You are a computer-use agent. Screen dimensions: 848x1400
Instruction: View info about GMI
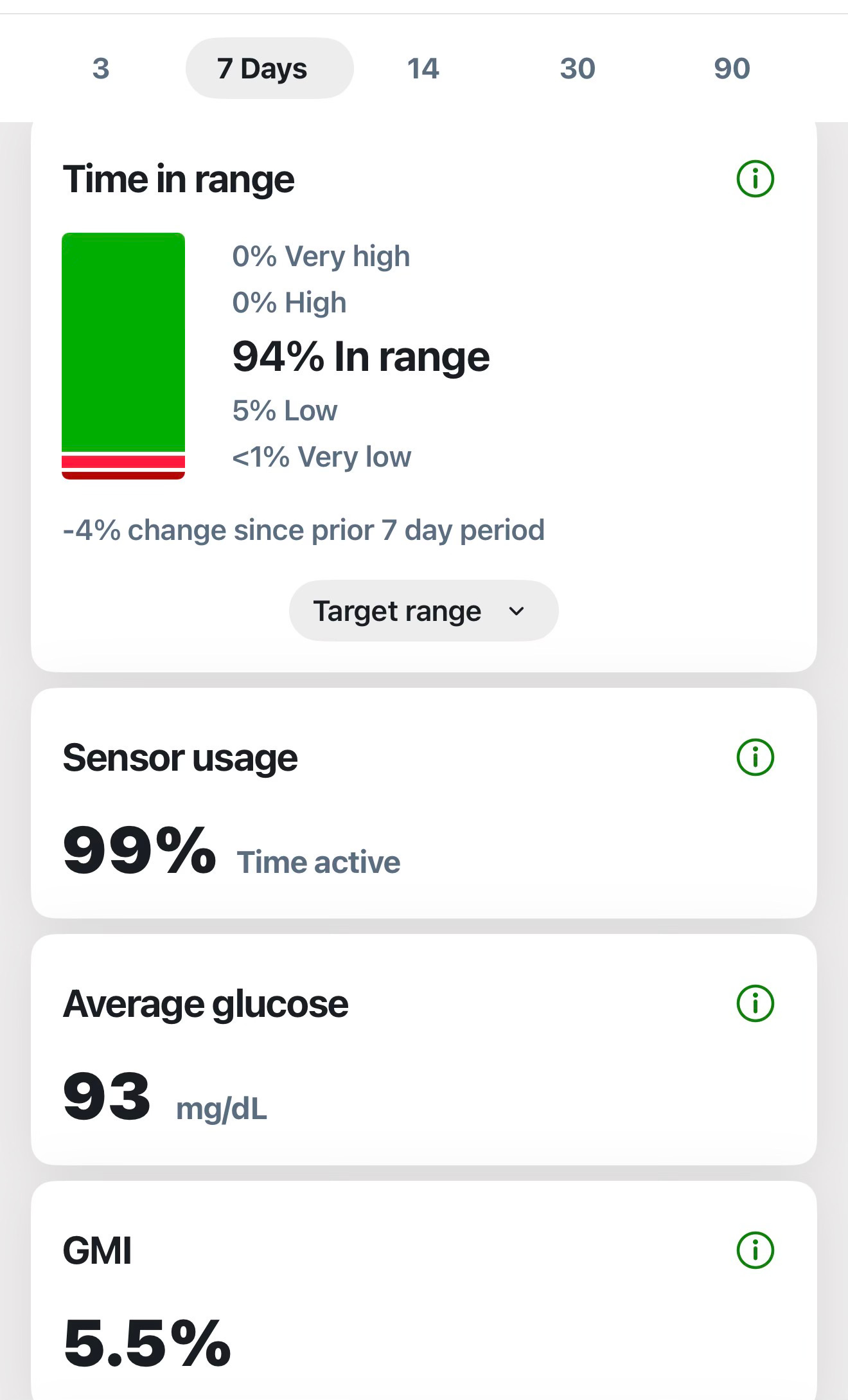point(755,1250)
